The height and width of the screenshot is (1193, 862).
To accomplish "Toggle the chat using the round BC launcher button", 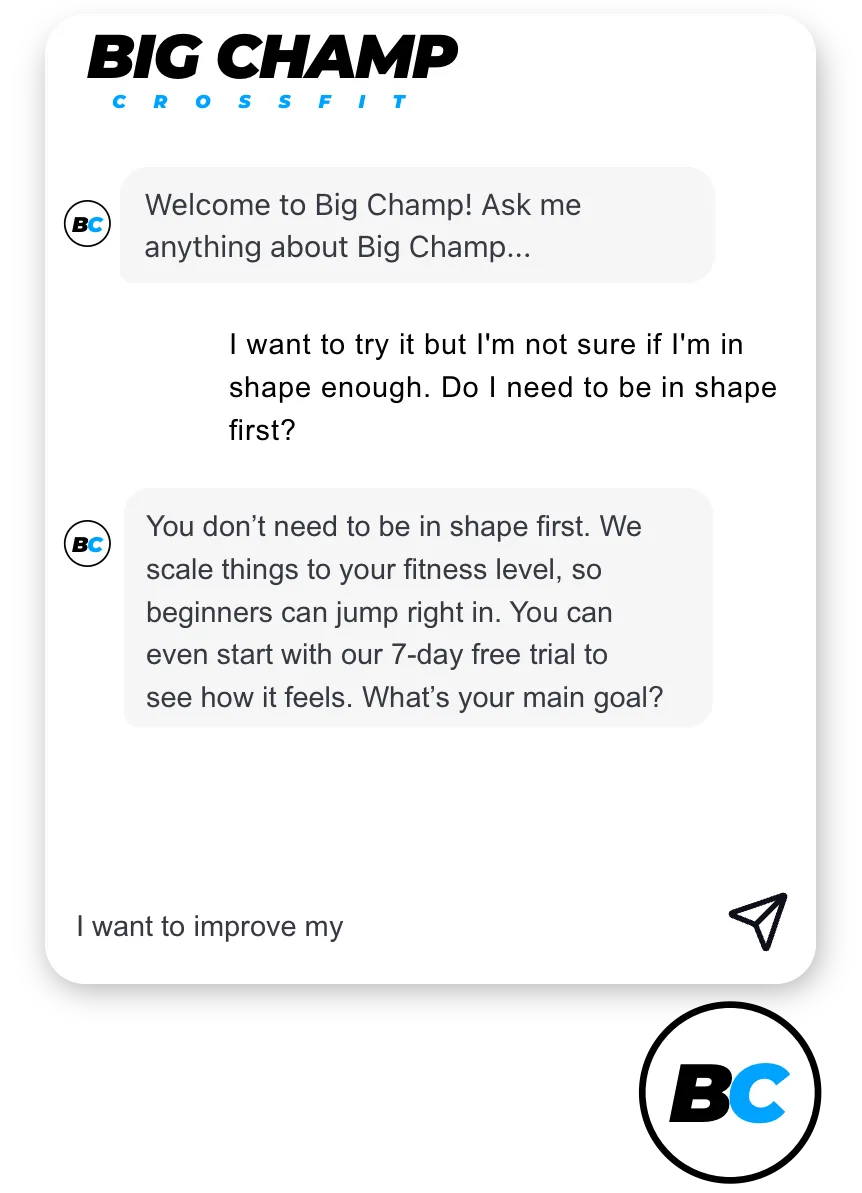I will point(730,1093).
